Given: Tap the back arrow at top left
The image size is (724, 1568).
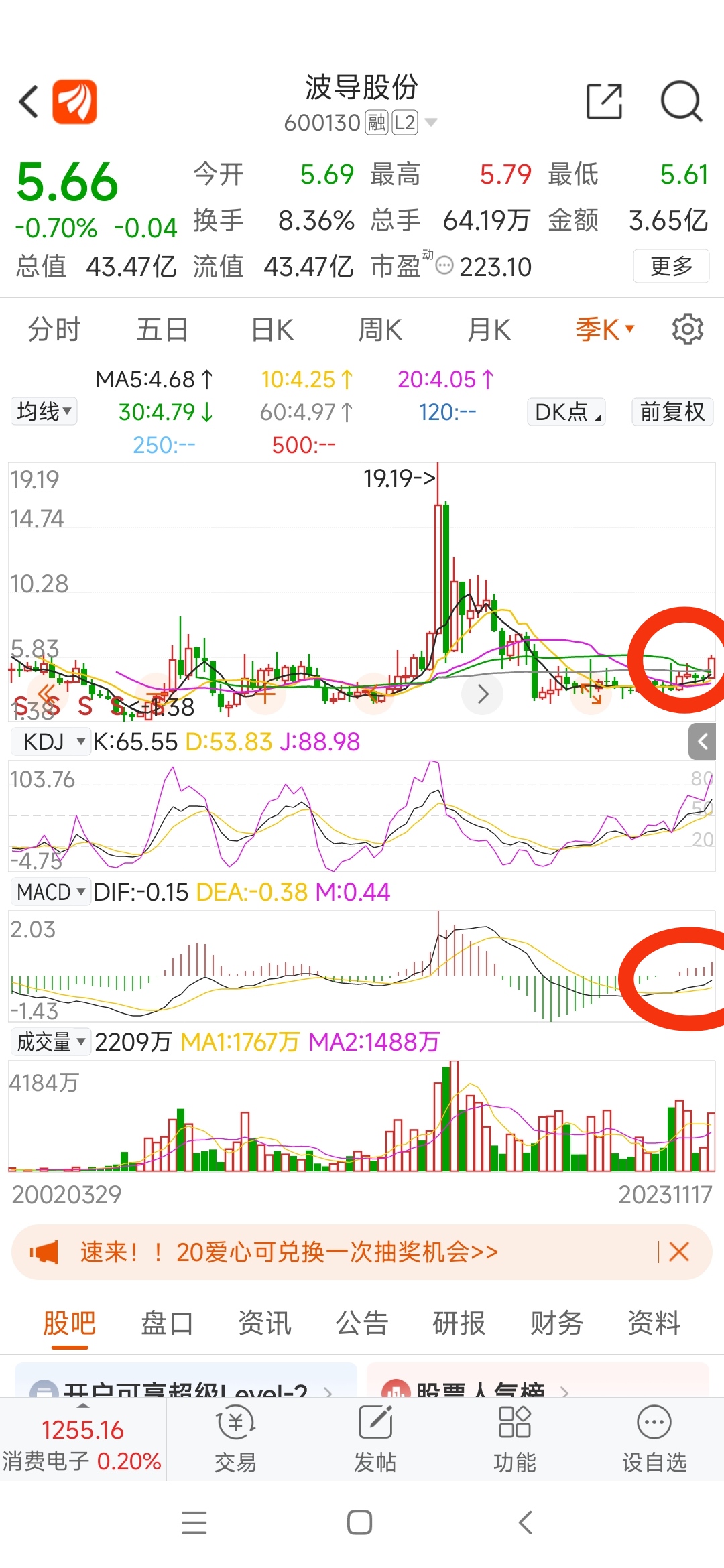Looking at the screenshot, I should (x=27, y=102).
